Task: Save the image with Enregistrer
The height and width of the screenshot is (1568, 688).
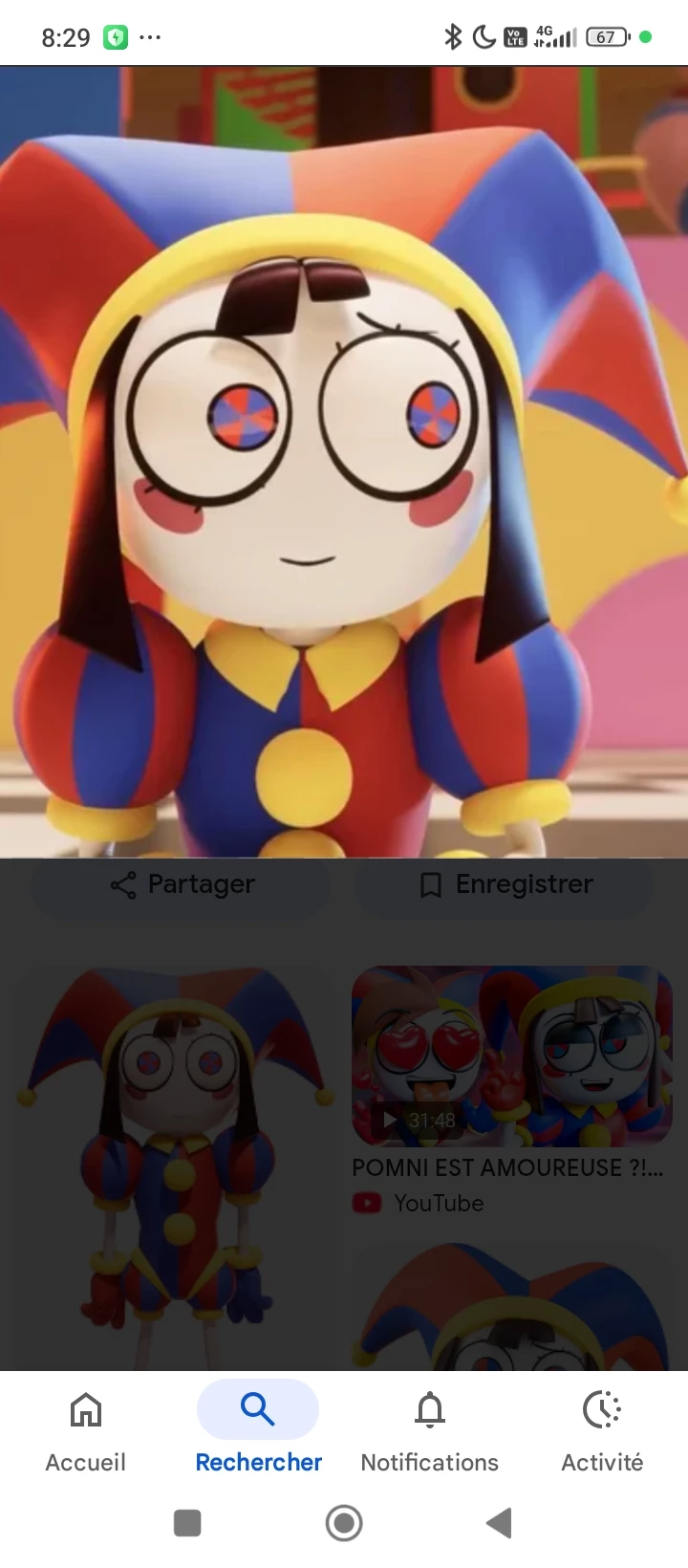Action: [x=505, y=884]
